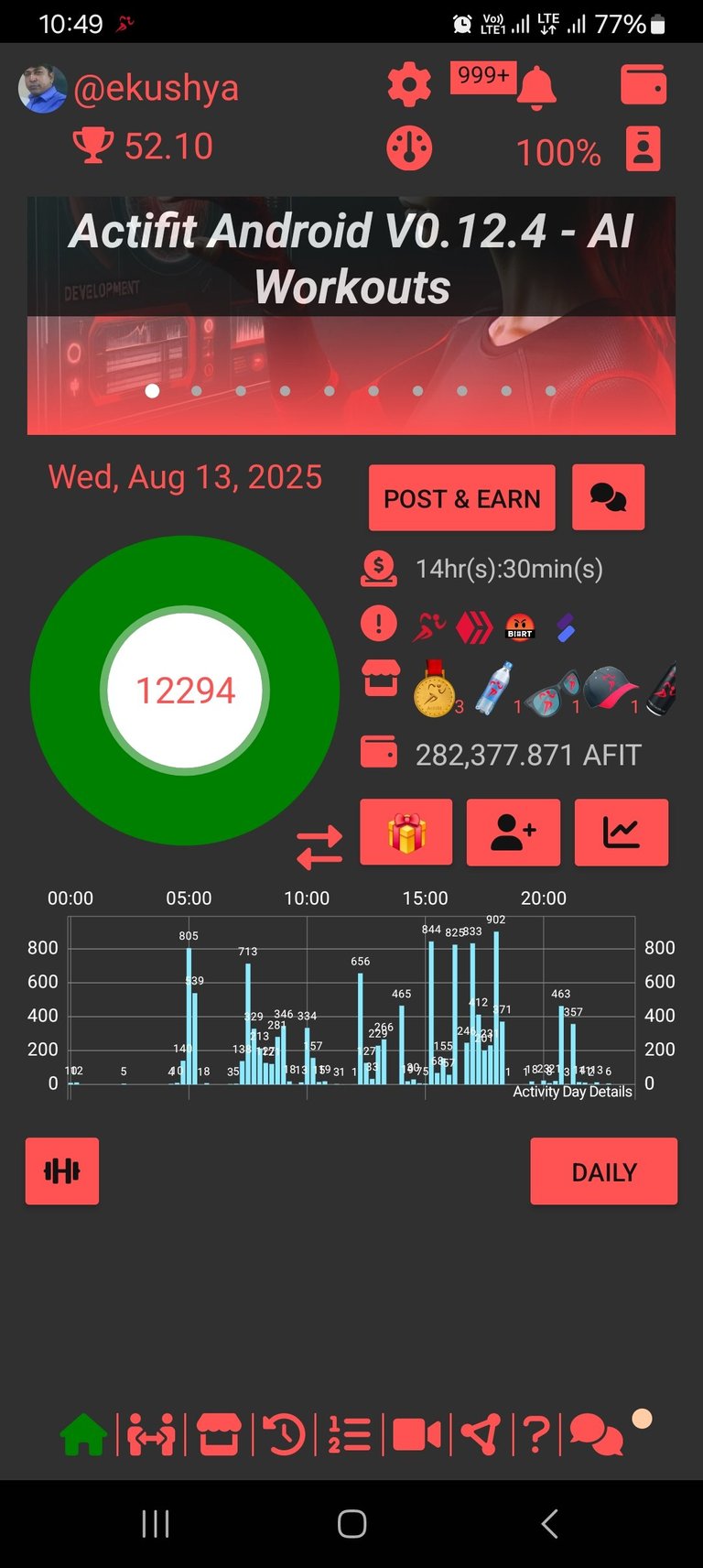Screen dimensions: 703x1568
Task: Tap the POST & EARN button
Action: (462, 498)
